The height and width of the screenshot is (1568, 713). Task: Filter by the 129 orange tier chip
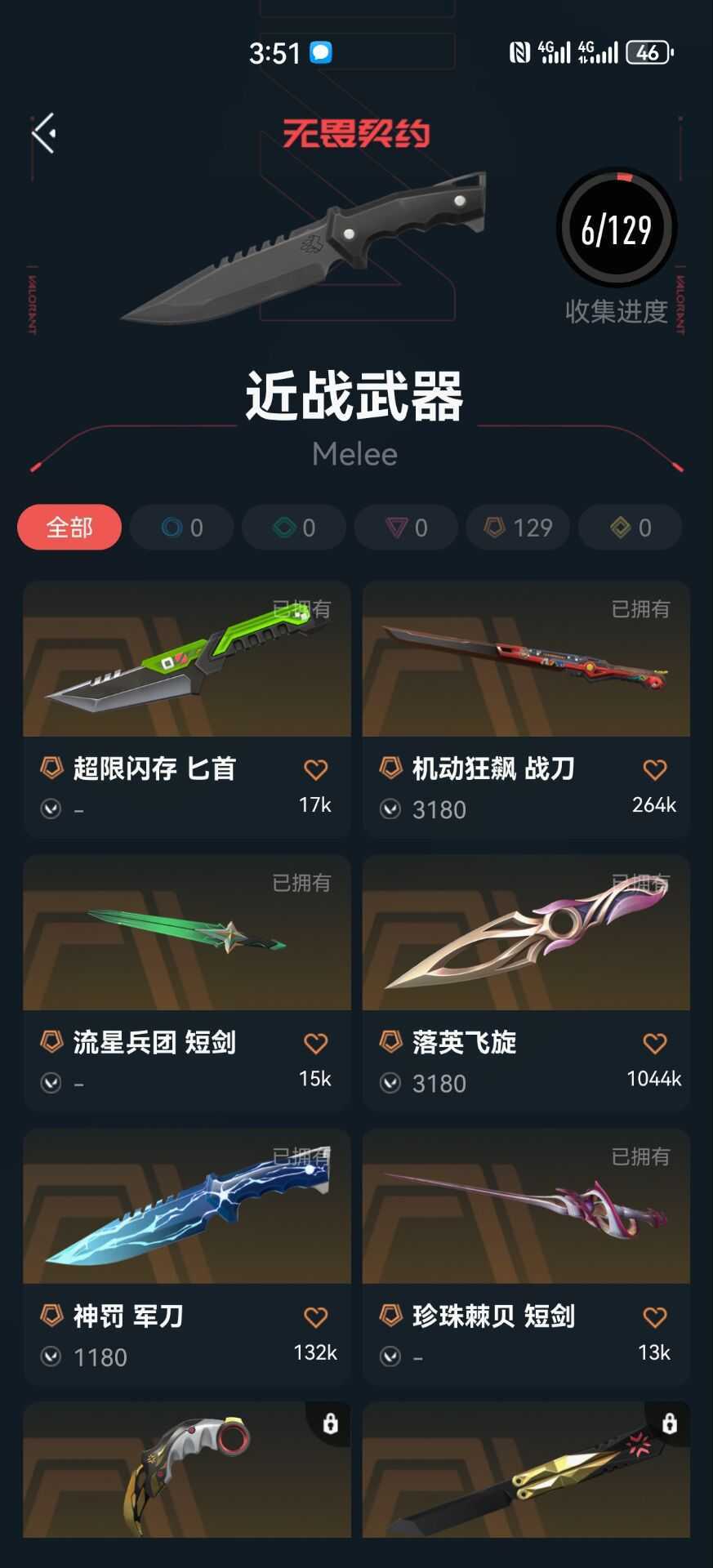(519, 528)
